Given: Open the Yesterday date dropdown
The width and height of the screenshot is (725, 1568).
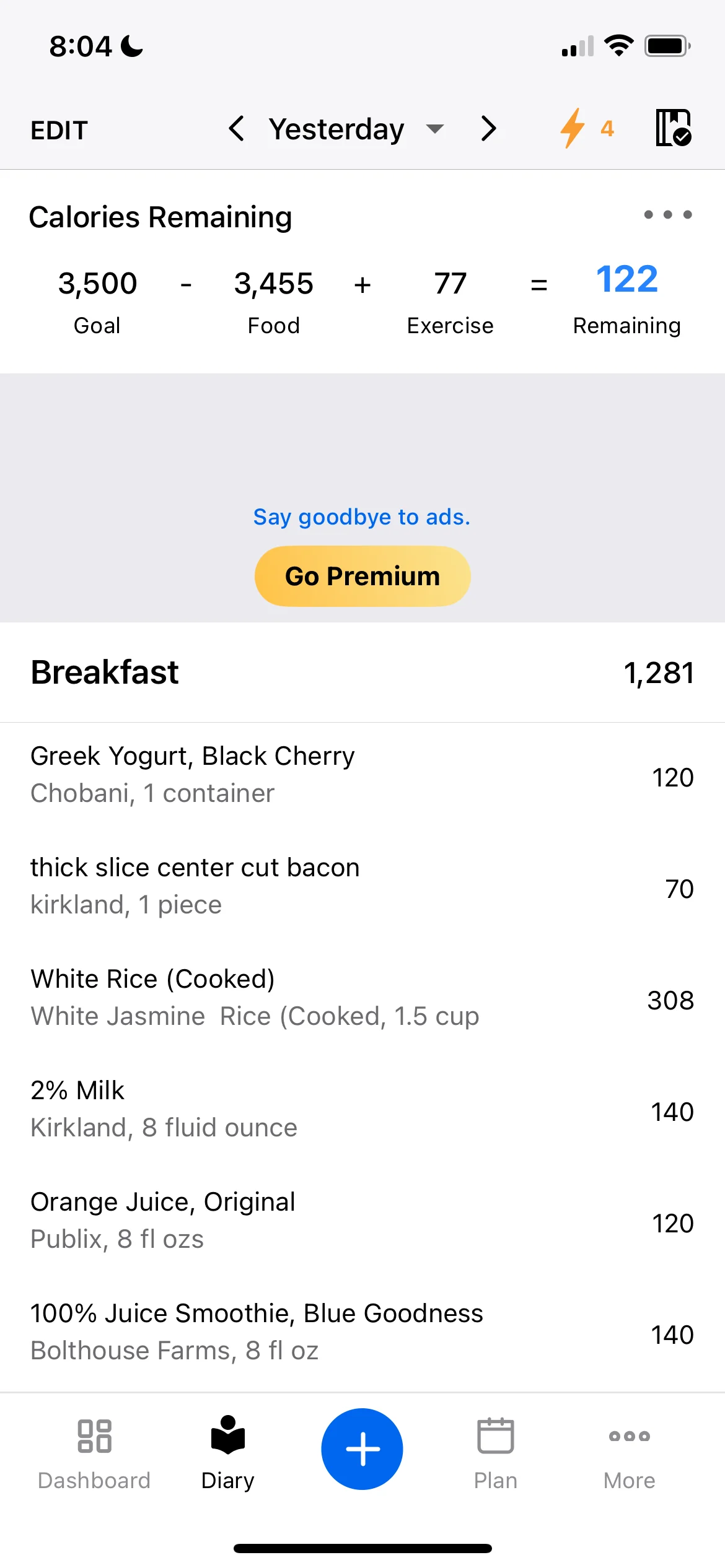Looking at the screenshot, I should pos(356,129).
